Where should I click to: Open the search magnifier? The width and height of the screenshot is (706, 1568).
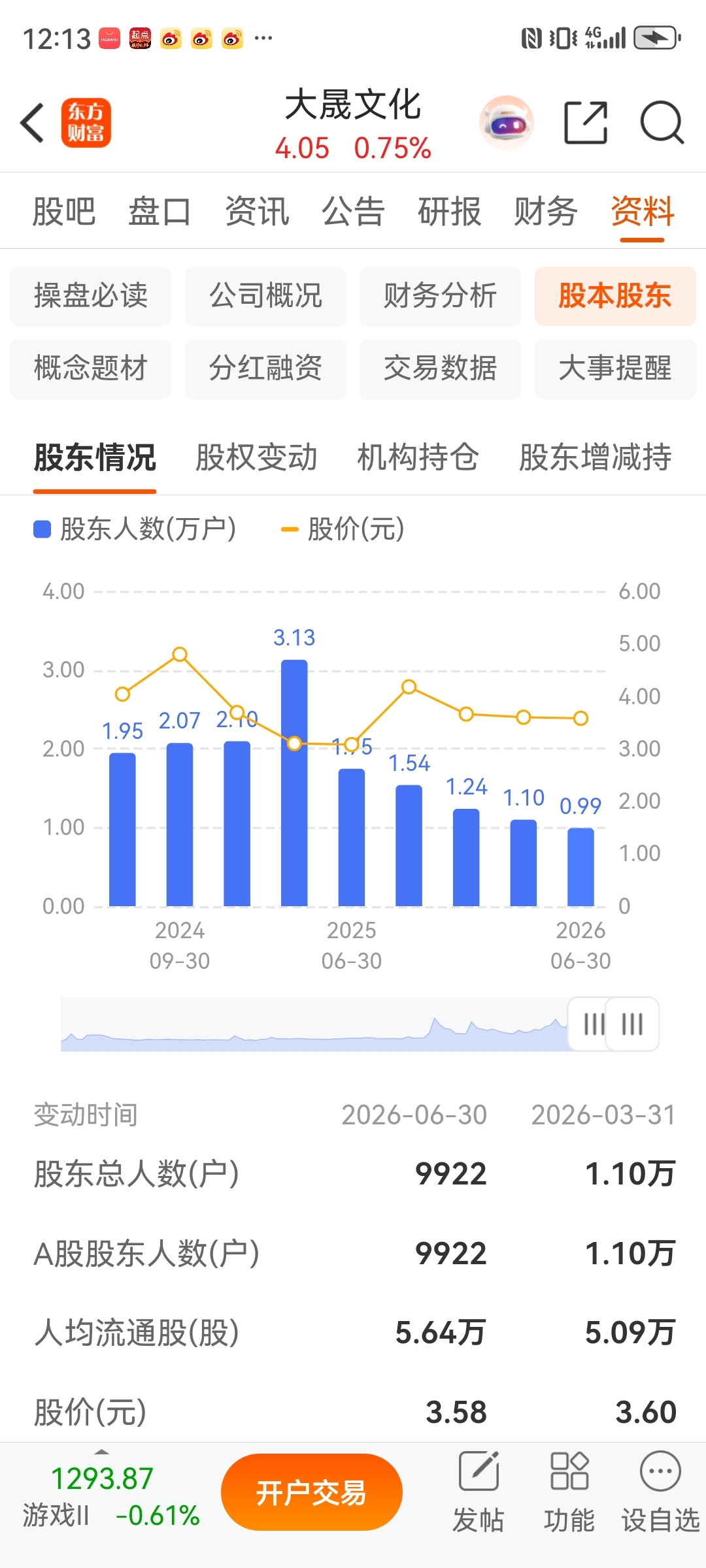tap(662, 122)
